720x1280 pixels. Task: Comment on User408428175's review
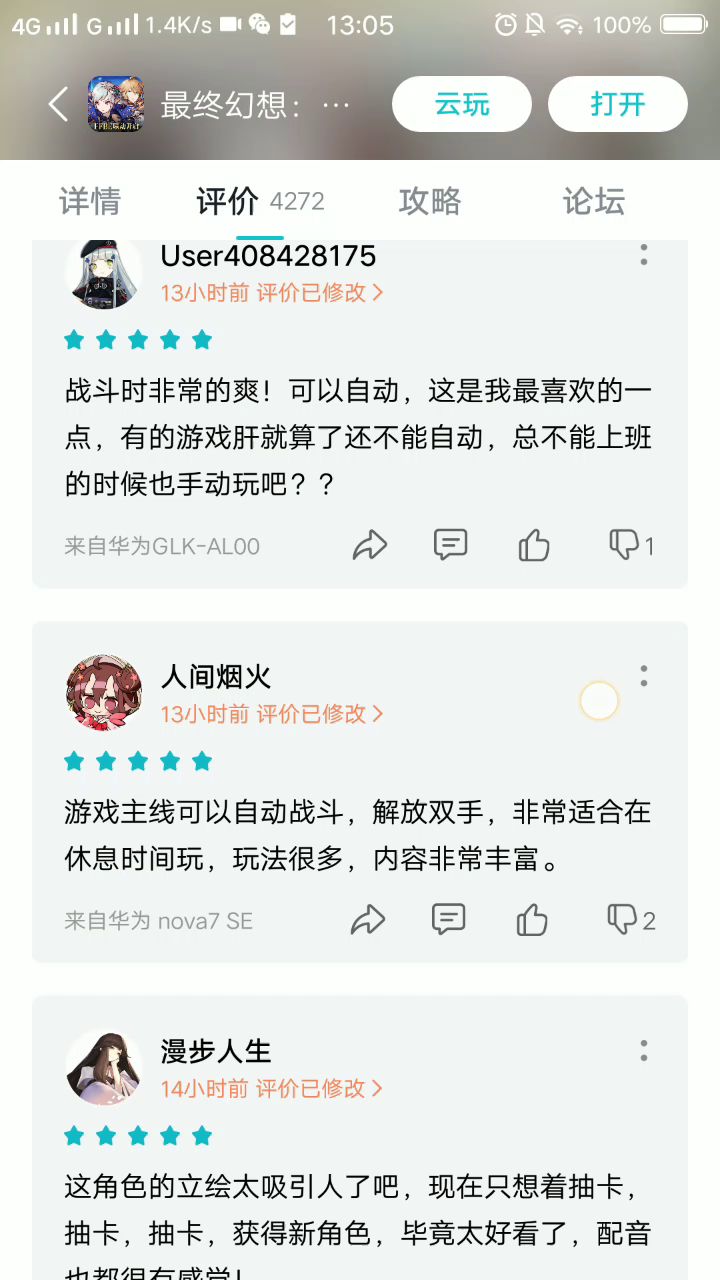(x=451, y=545)
